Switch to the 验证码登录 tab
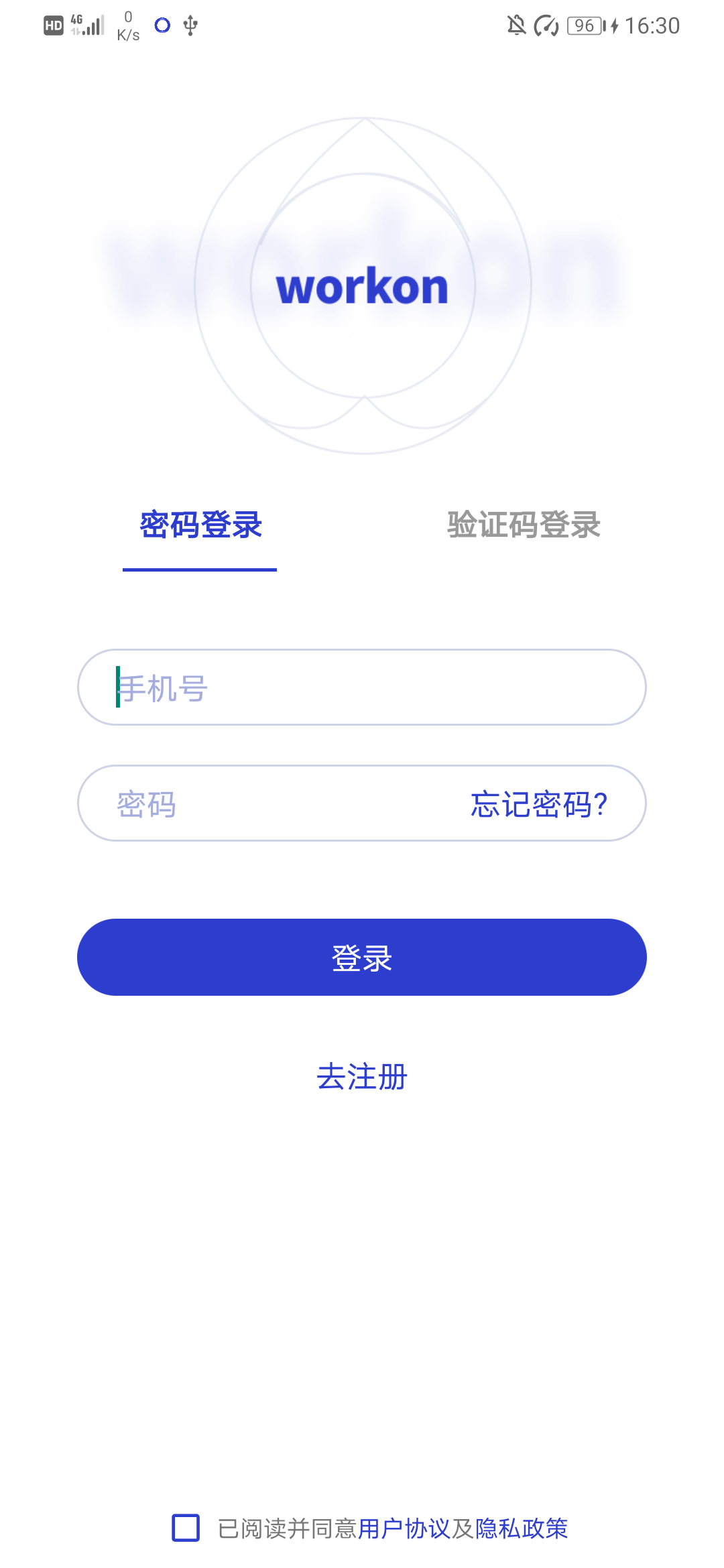Image resolution: width=724 pixels, height=1568 pixels. pyautogui.click(x=524, y=525)
